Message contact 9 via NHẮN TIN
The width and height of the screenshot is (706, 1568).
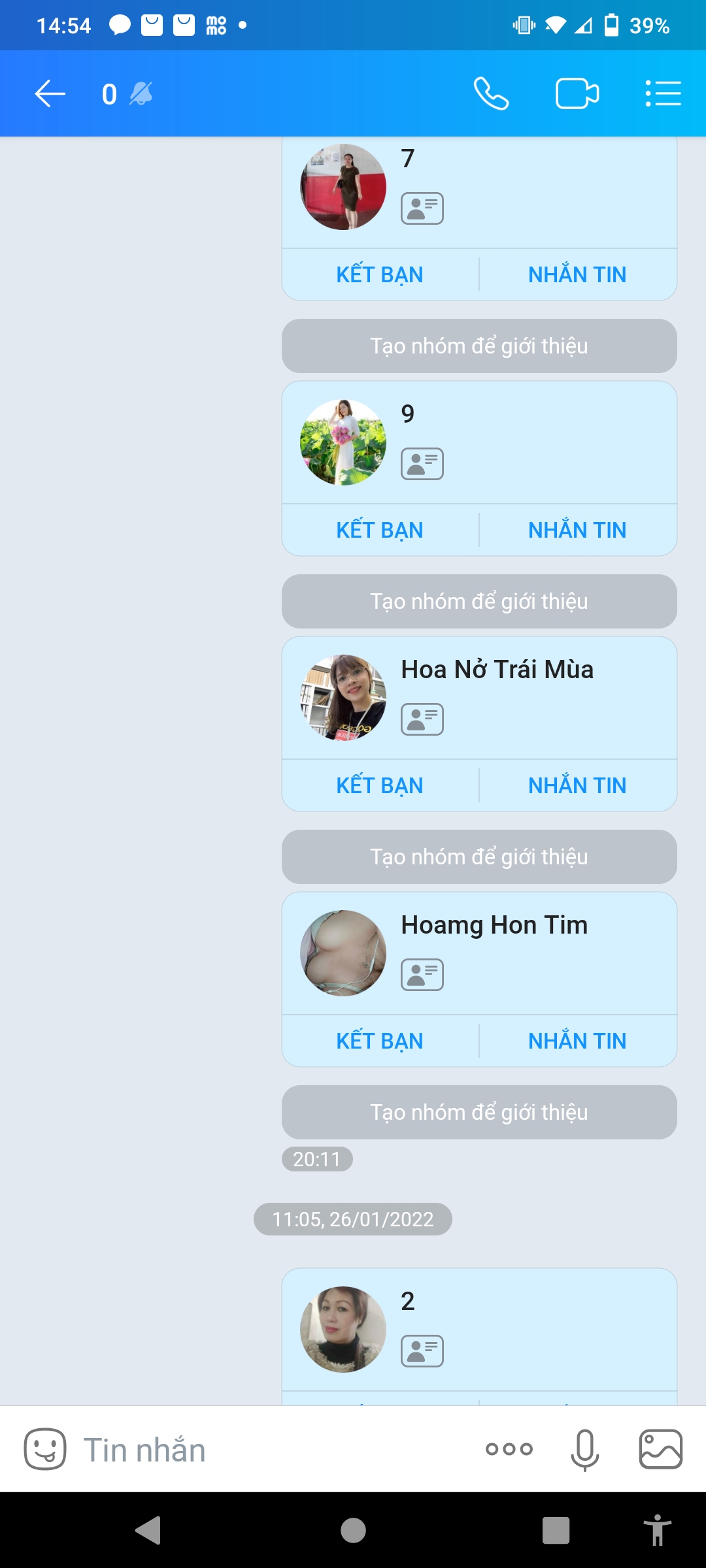tap(577, 530)
